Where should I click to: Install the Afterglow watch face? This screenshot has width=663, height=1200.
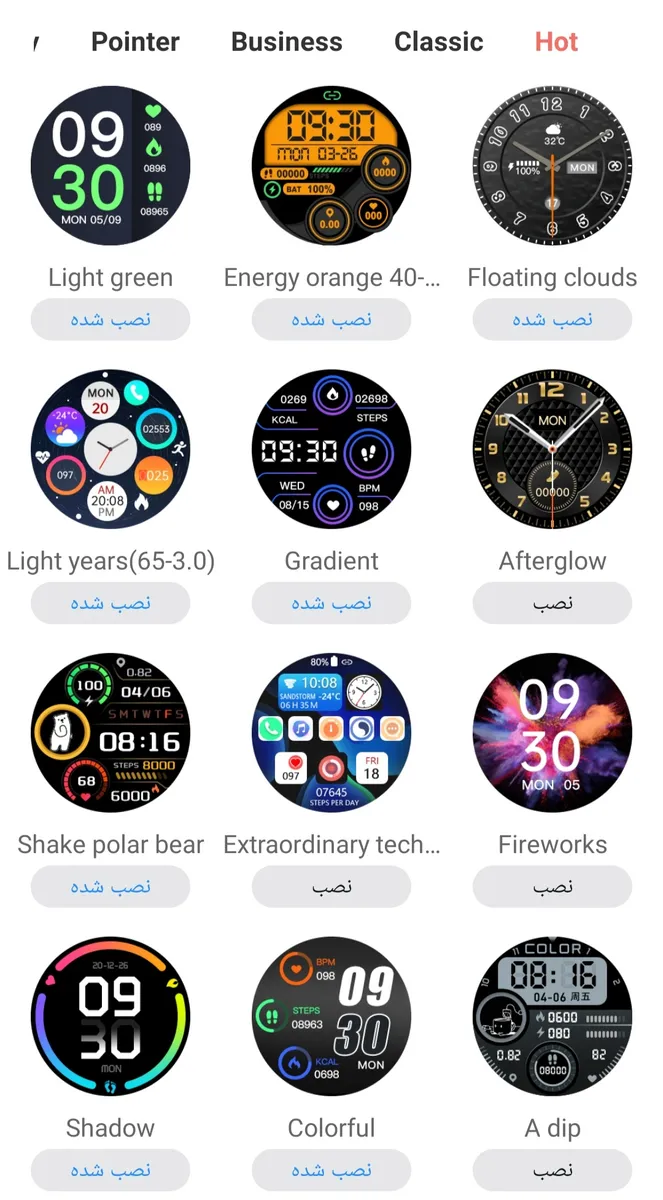[552, 603]
